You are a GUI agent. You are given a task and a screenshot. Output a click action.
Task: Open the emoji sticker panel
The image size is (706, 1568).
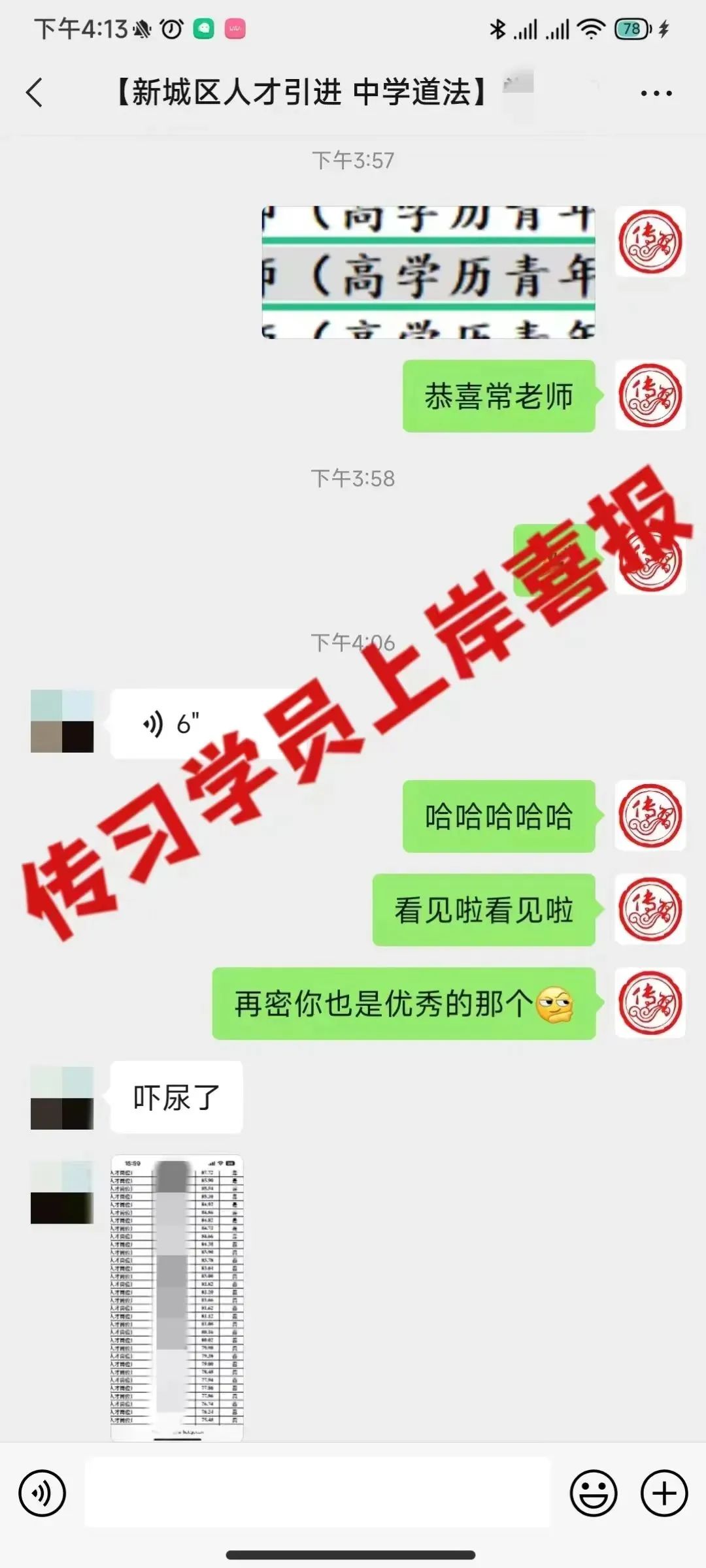tap(594, 1493)
